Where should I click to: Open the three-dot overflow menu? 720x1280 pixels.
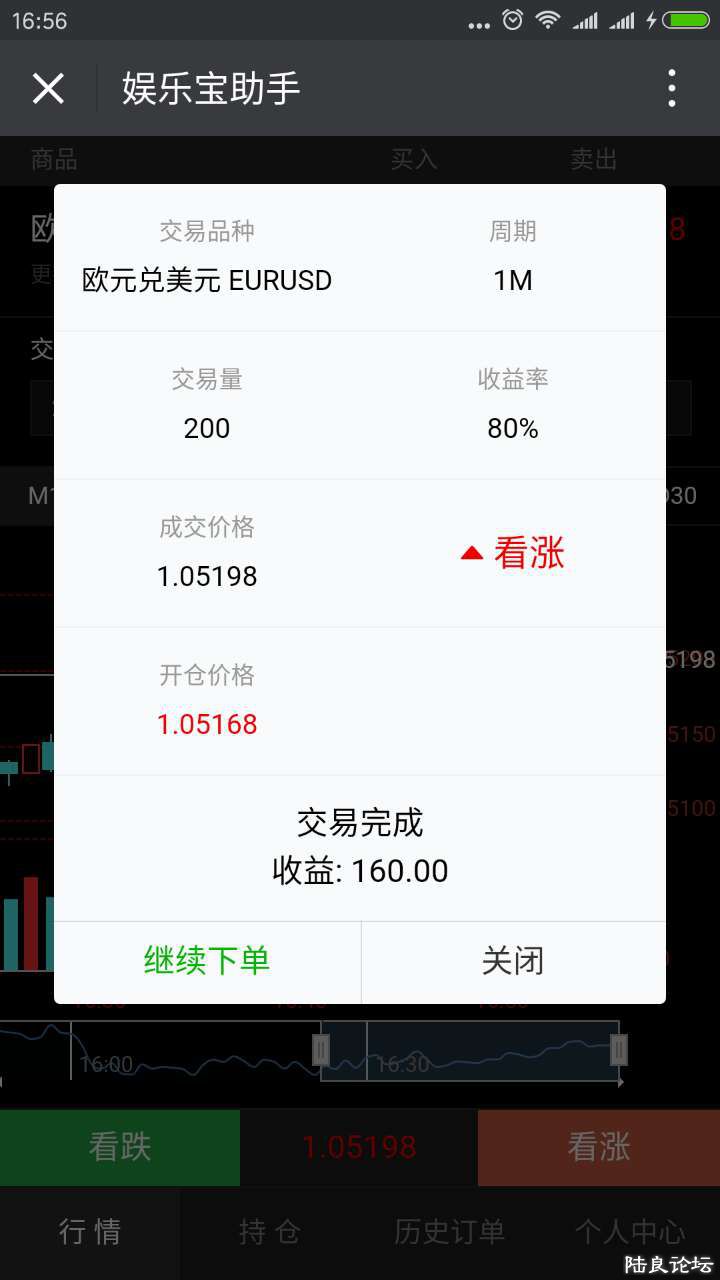click(x=672, y=89)
